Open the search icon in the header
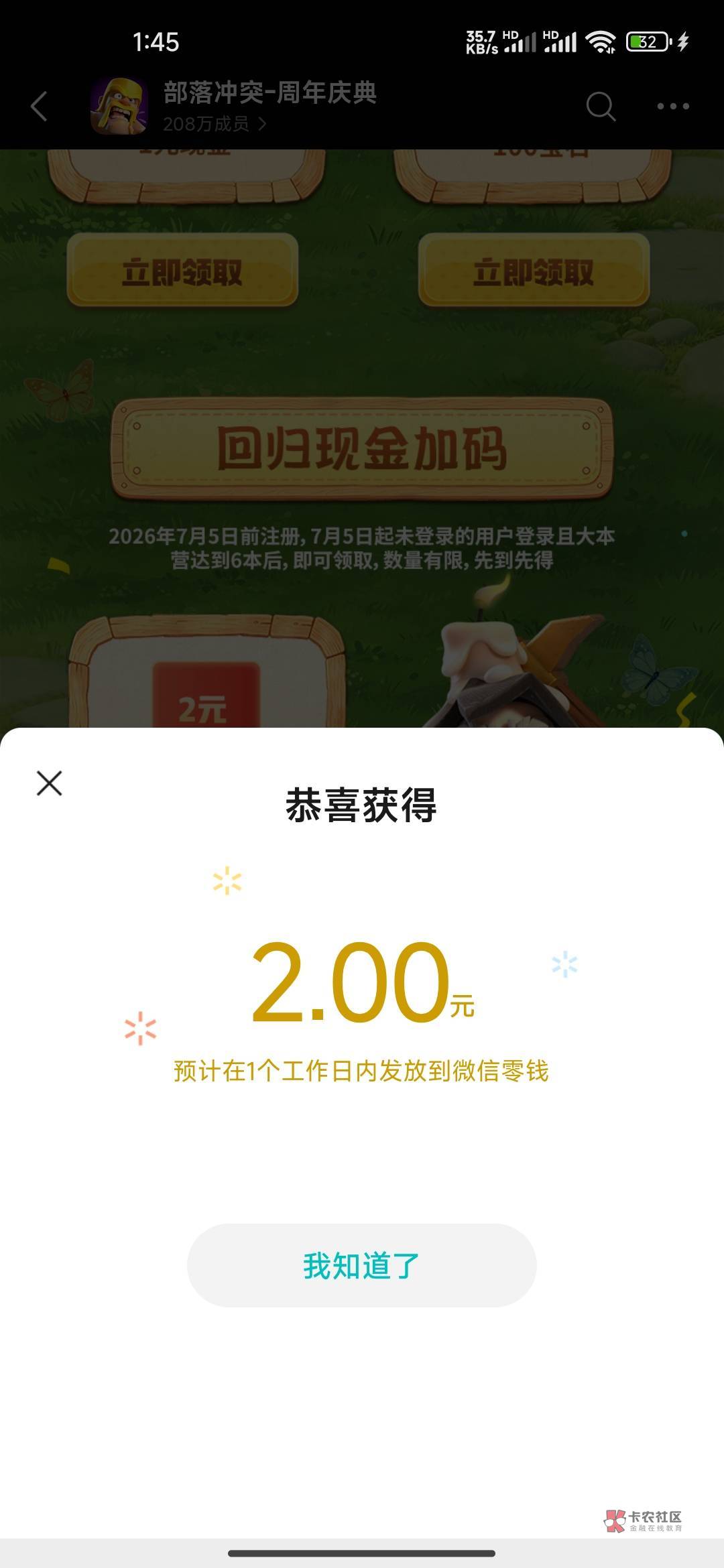Viewport: 724px width, 1568px height. click(601, 107)
